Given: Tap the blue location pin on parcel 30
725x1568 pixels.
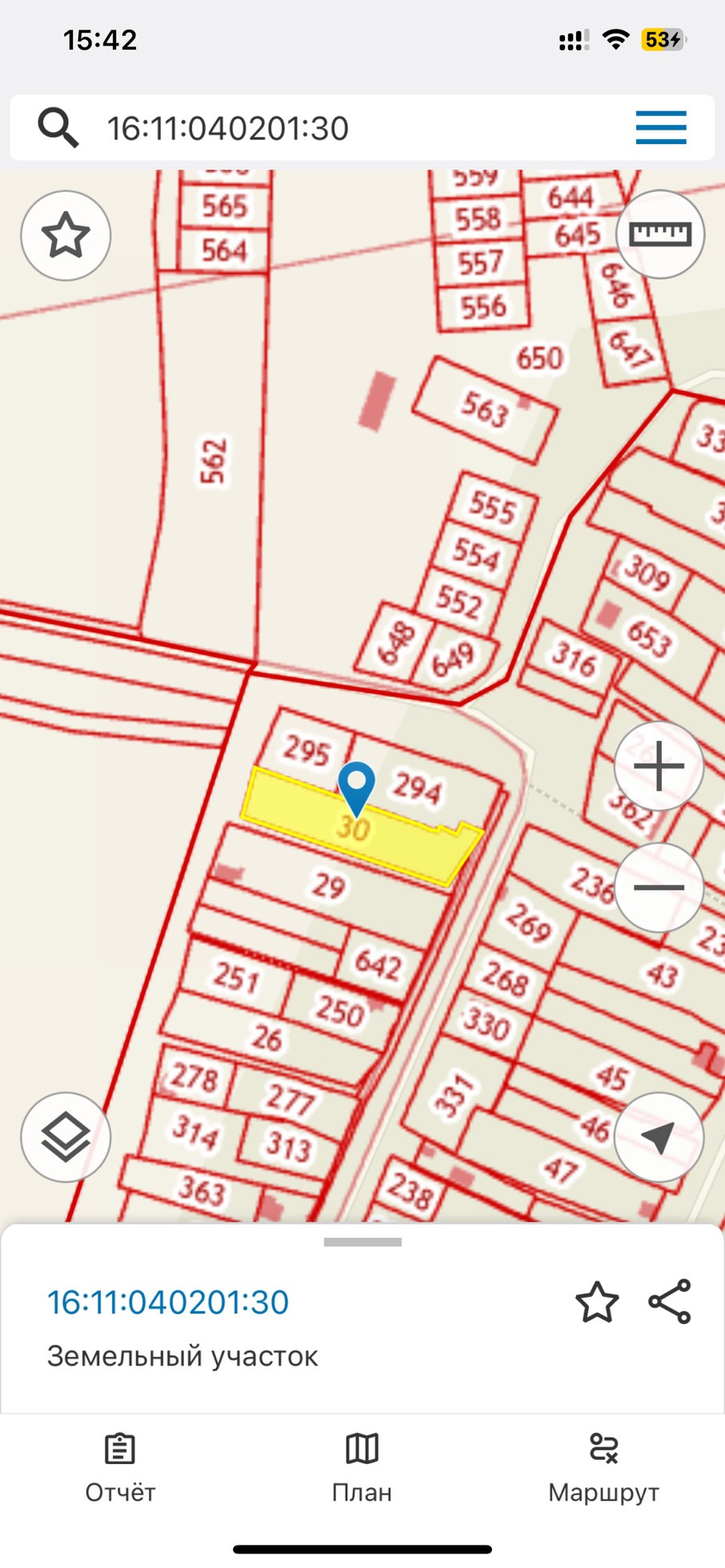Looking at the screenshot, I should [356, 786].
